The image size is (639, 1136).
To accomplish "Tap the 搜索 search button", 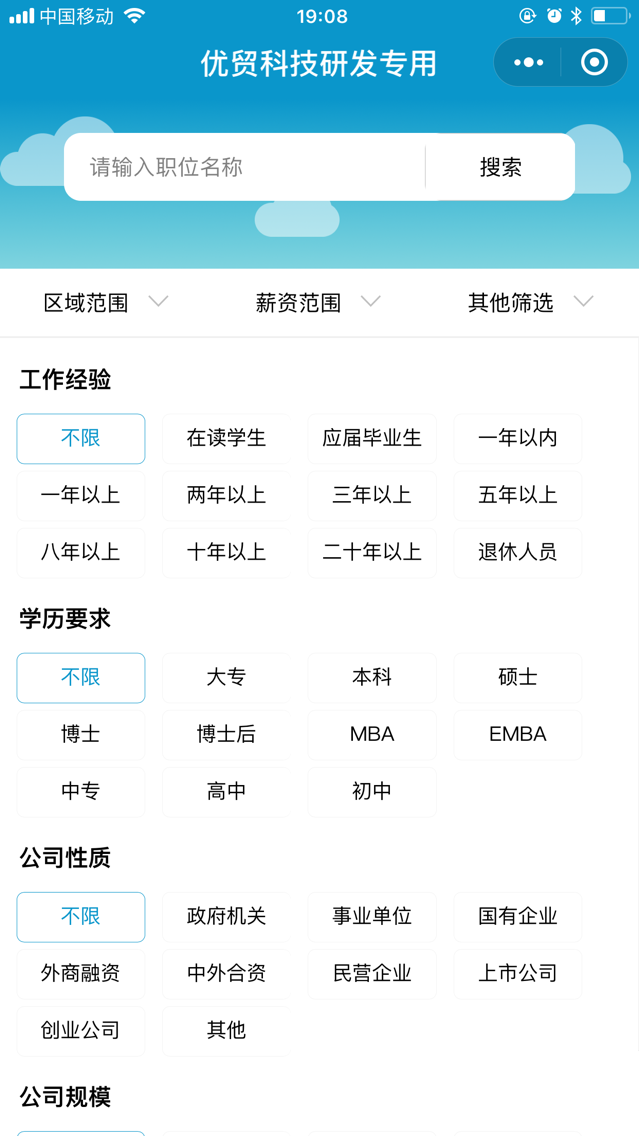I will (x=500, y=167).
